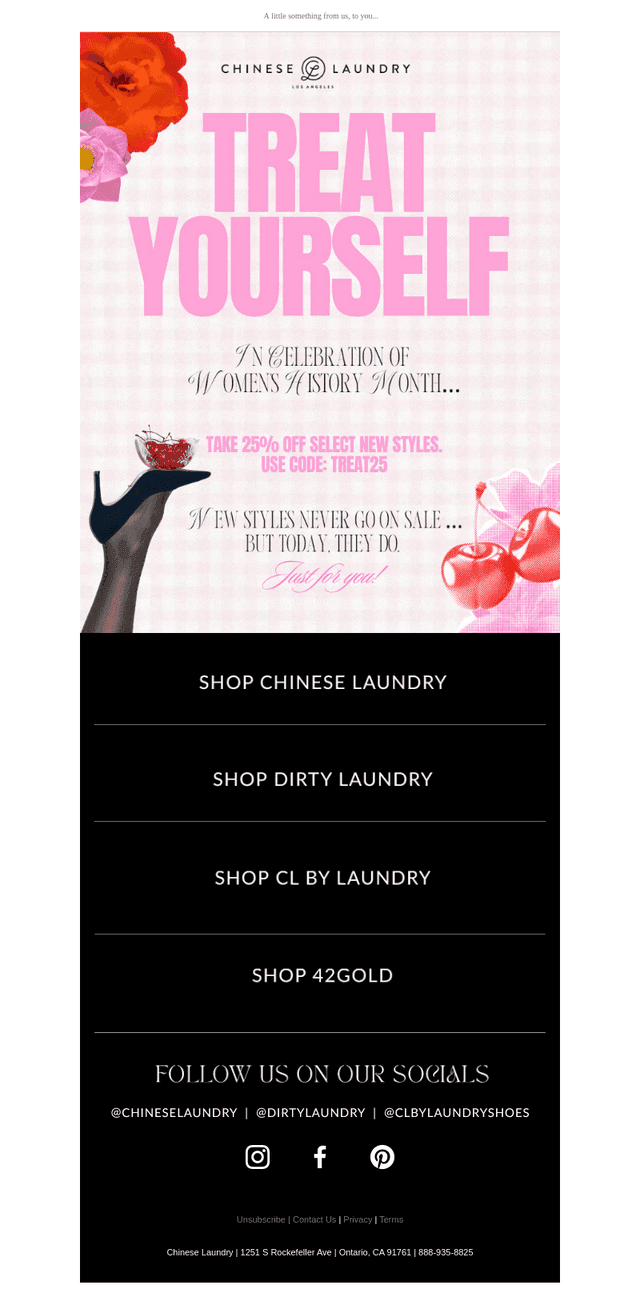Open the Instagram icon

tap(258, 1157)
